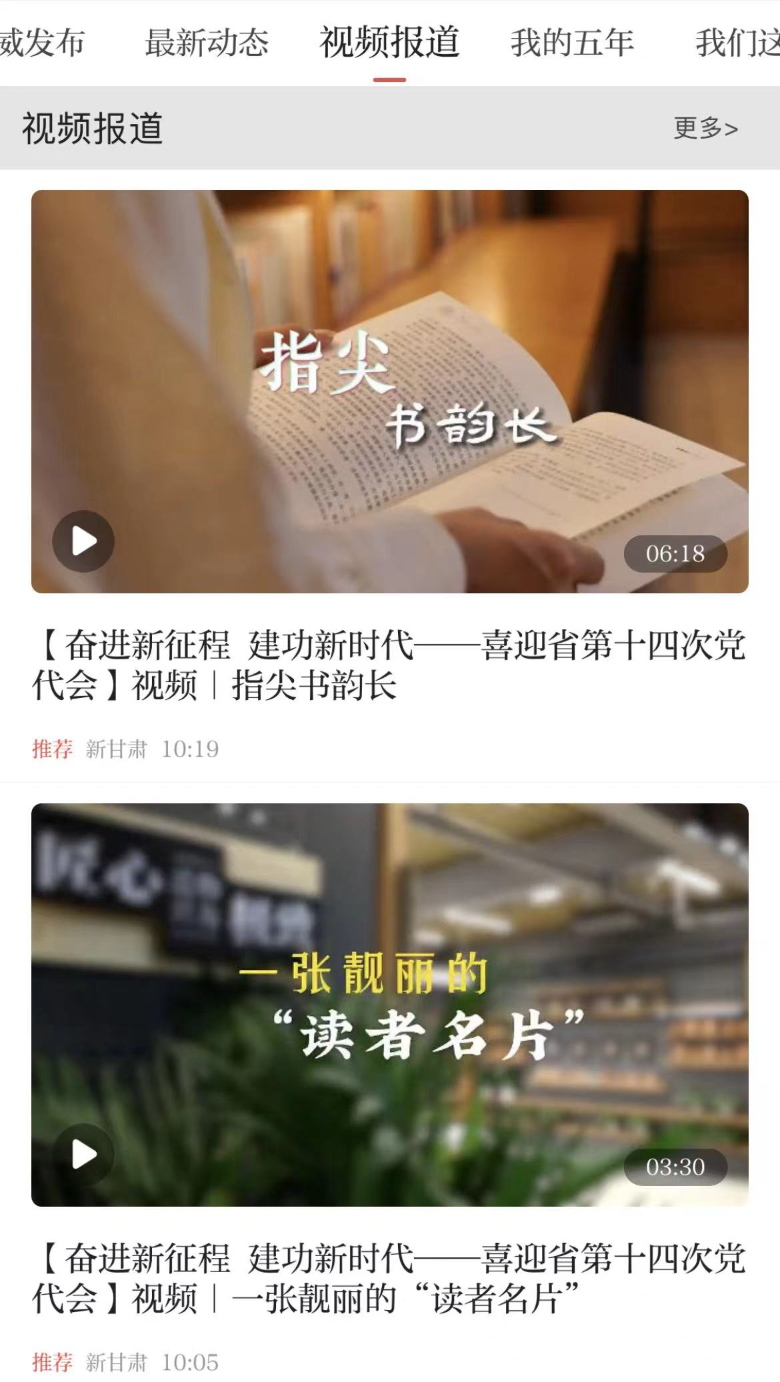
Task: Switch to the 权威发布 tab
Action: coord(40,43)
